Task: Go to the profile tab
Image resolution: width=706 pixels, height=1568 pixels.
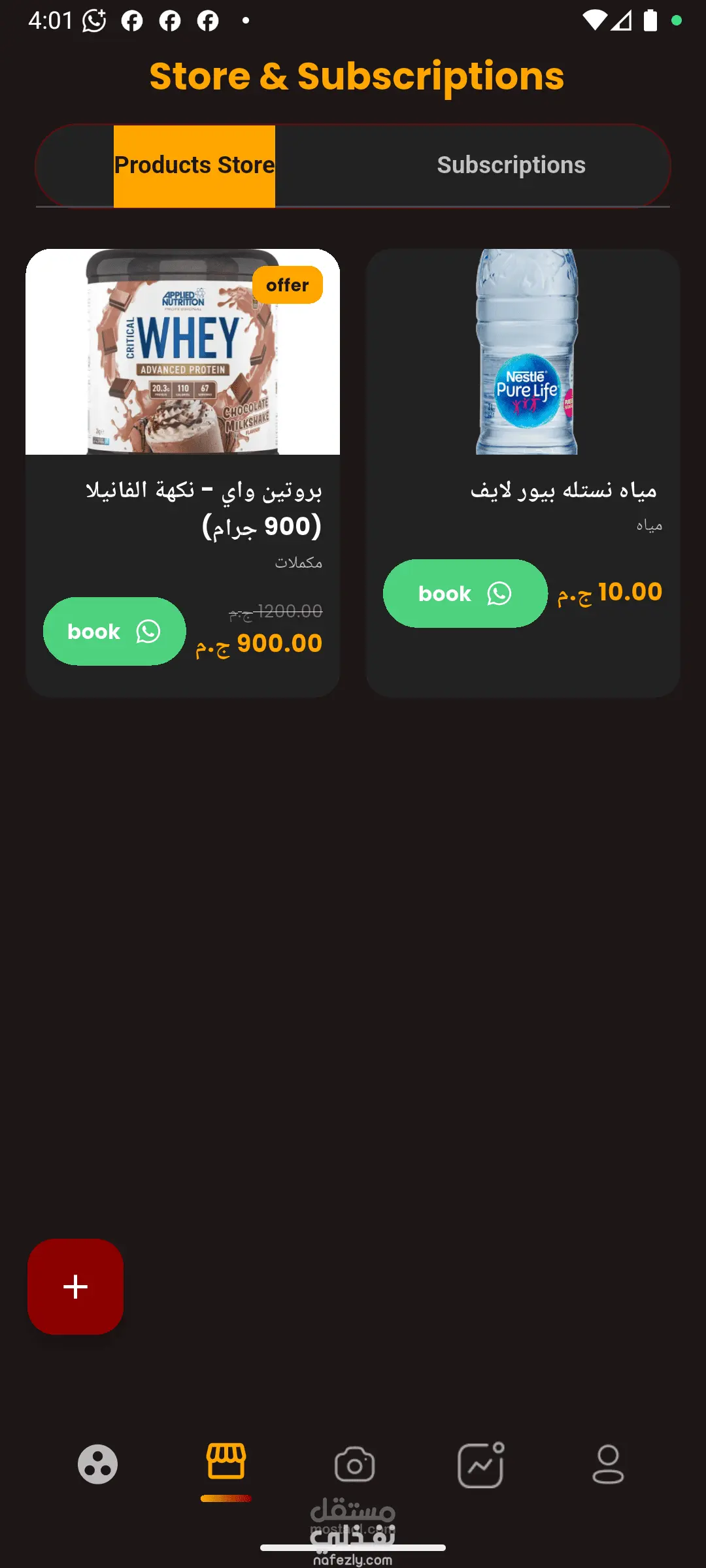Action: pos(608,1464)
